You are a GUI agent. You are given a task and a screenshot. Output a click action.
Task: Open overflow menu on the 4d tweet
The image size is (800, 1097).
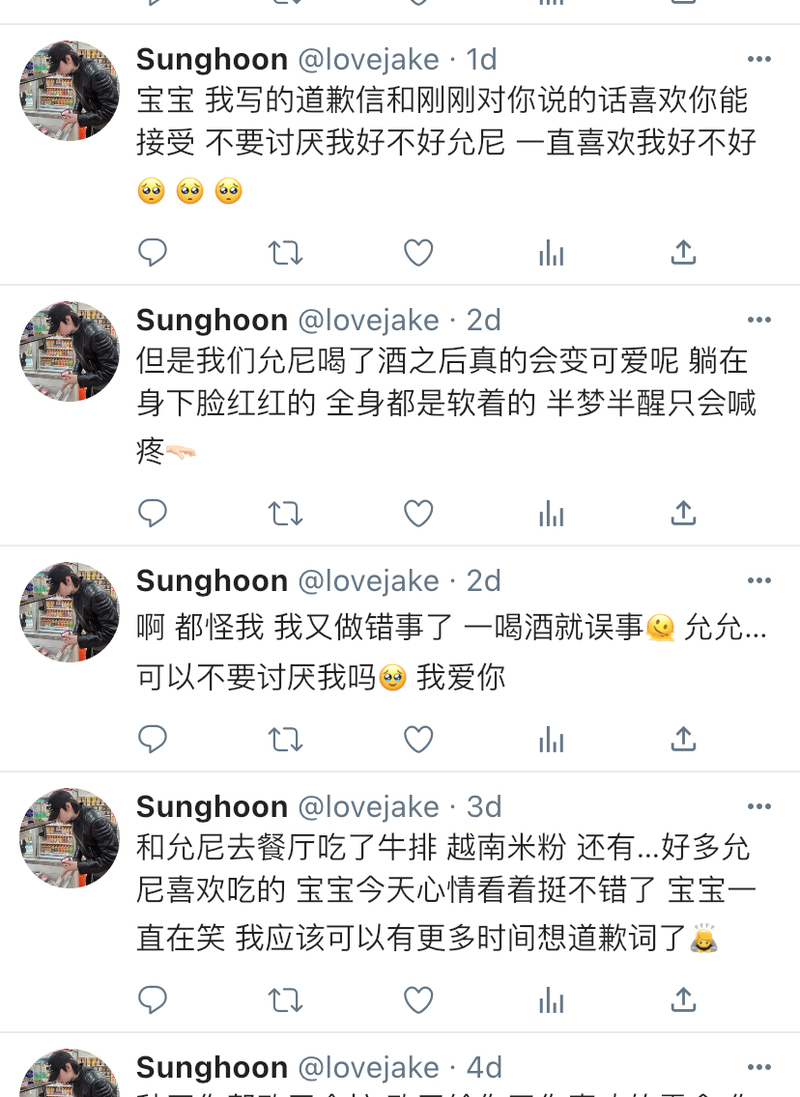click(x=759, y=1067)
